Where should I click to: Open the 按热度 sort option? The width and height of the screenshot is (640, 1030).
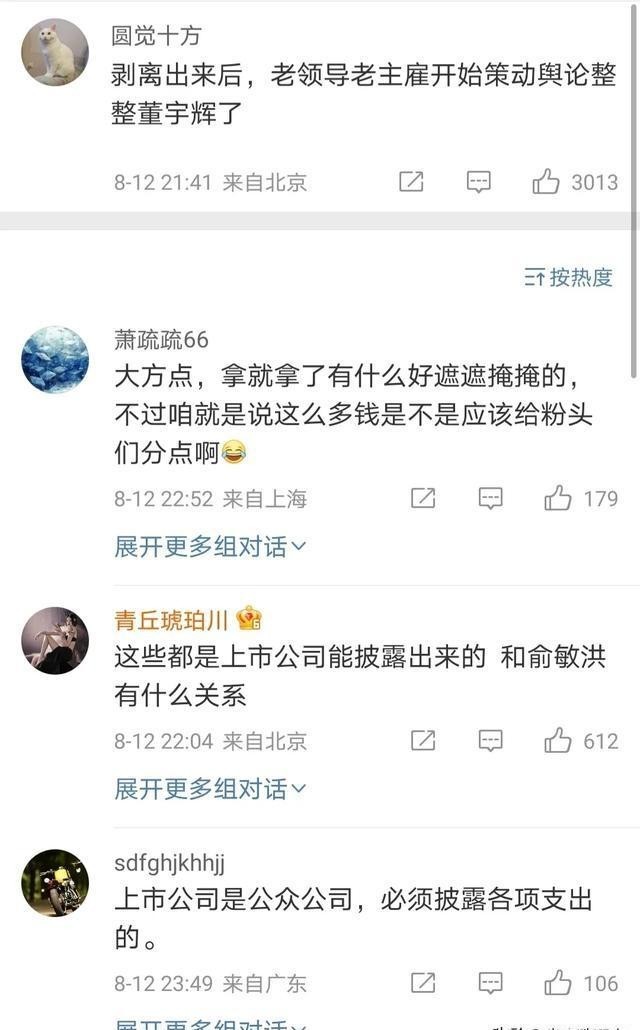click(x=568, y=277)
